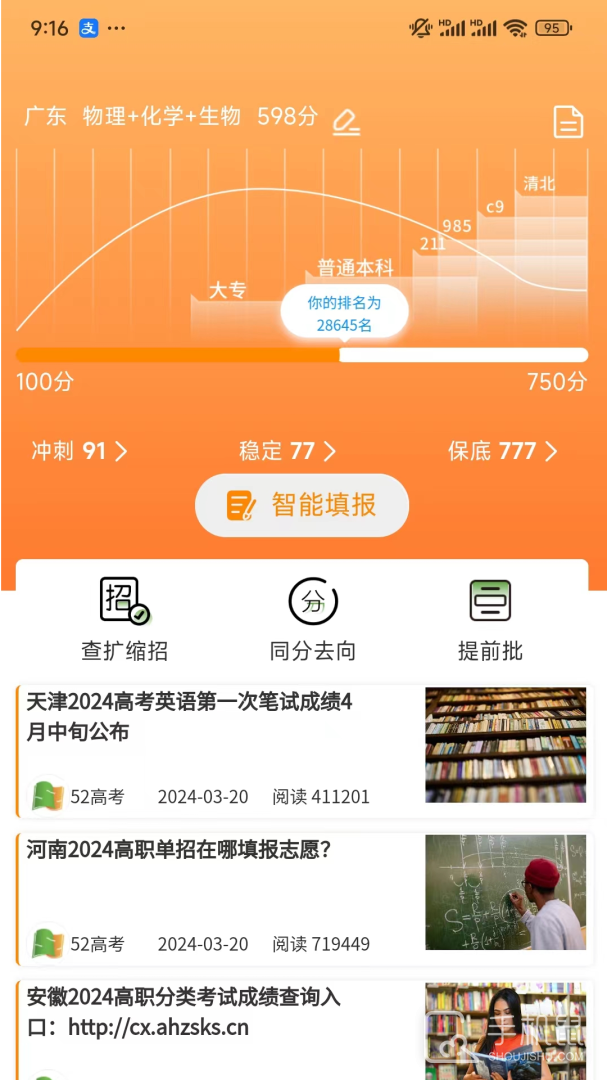Start 智能填报

(x=302, y=505)
